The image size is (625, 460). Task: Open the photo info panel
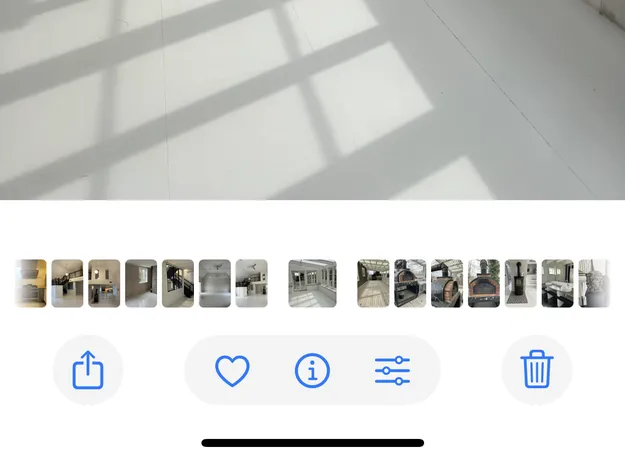[x=312, y=371]
